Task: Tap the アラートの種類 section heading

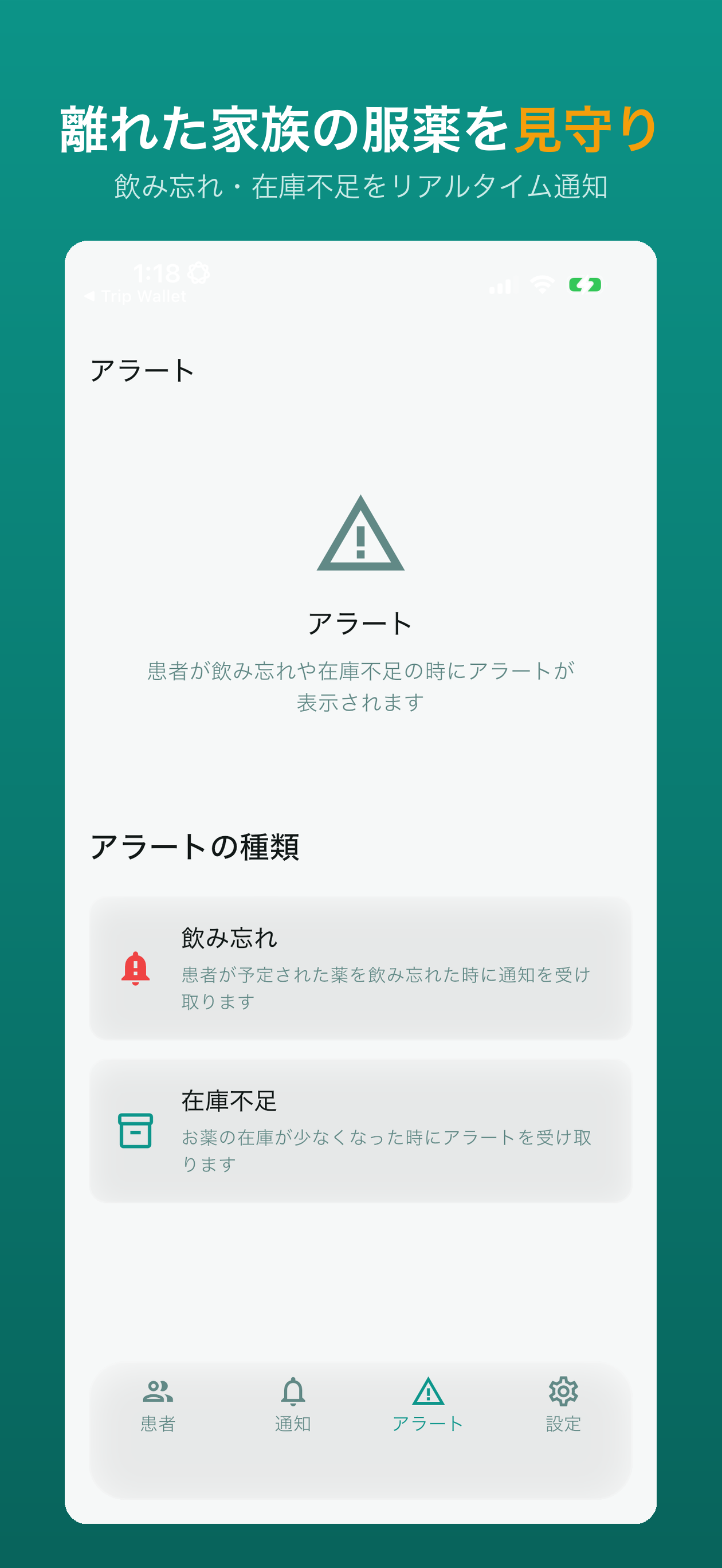Action: [x=198, y=847]
